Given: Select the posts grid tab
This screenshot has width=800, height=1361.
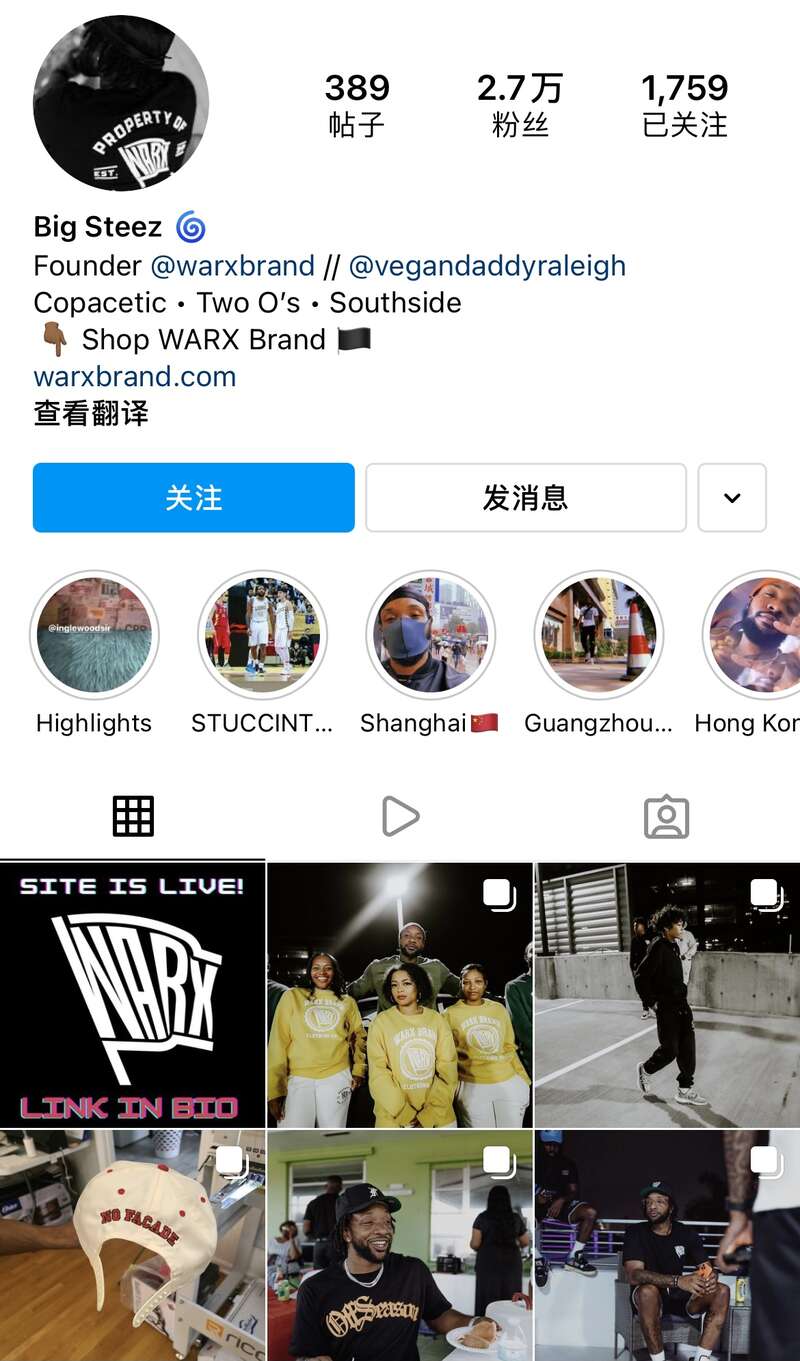Looking at the screenshot, I should point(133,817).
